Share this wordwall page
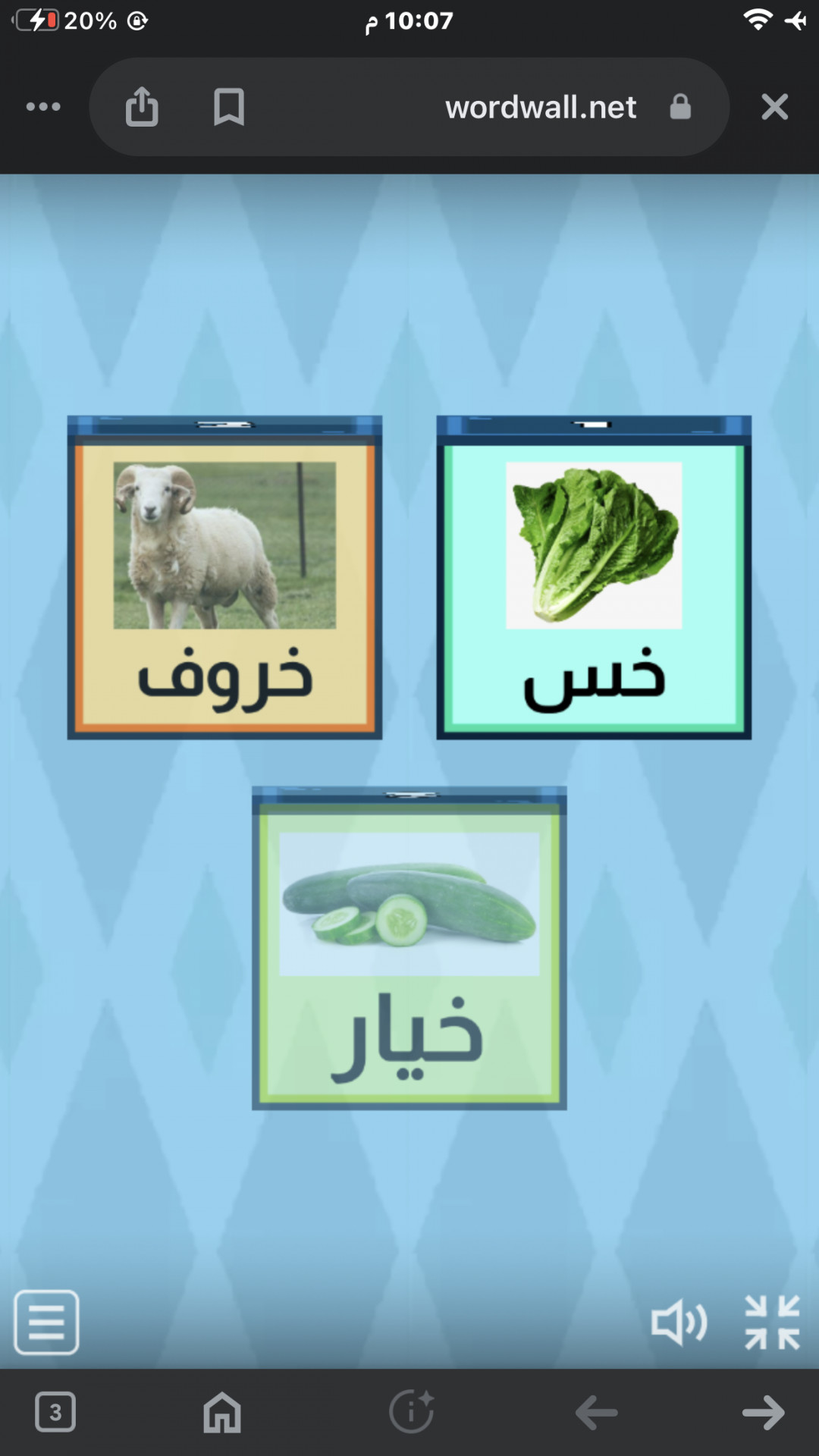Viewport: 819px width, 1456px height. pyautogui.click(x=142, y=107)
